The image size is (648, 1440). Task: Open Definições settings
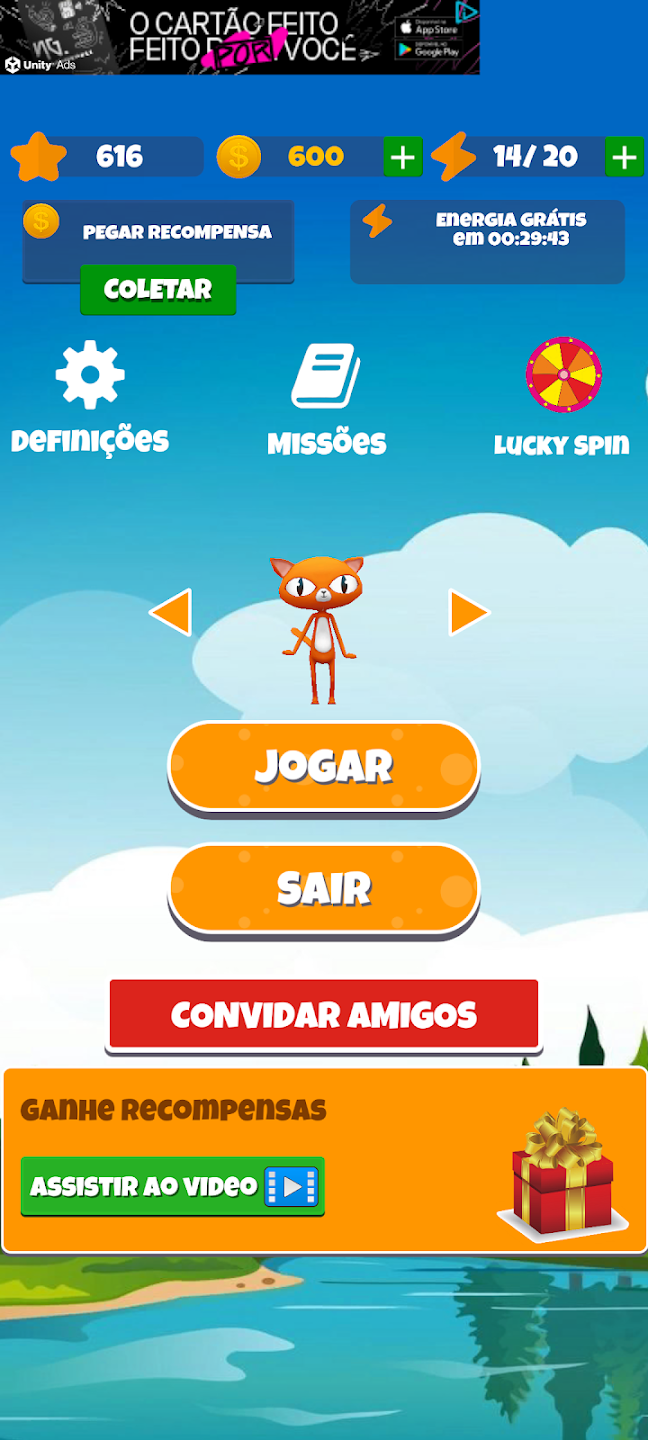[90, 397]
